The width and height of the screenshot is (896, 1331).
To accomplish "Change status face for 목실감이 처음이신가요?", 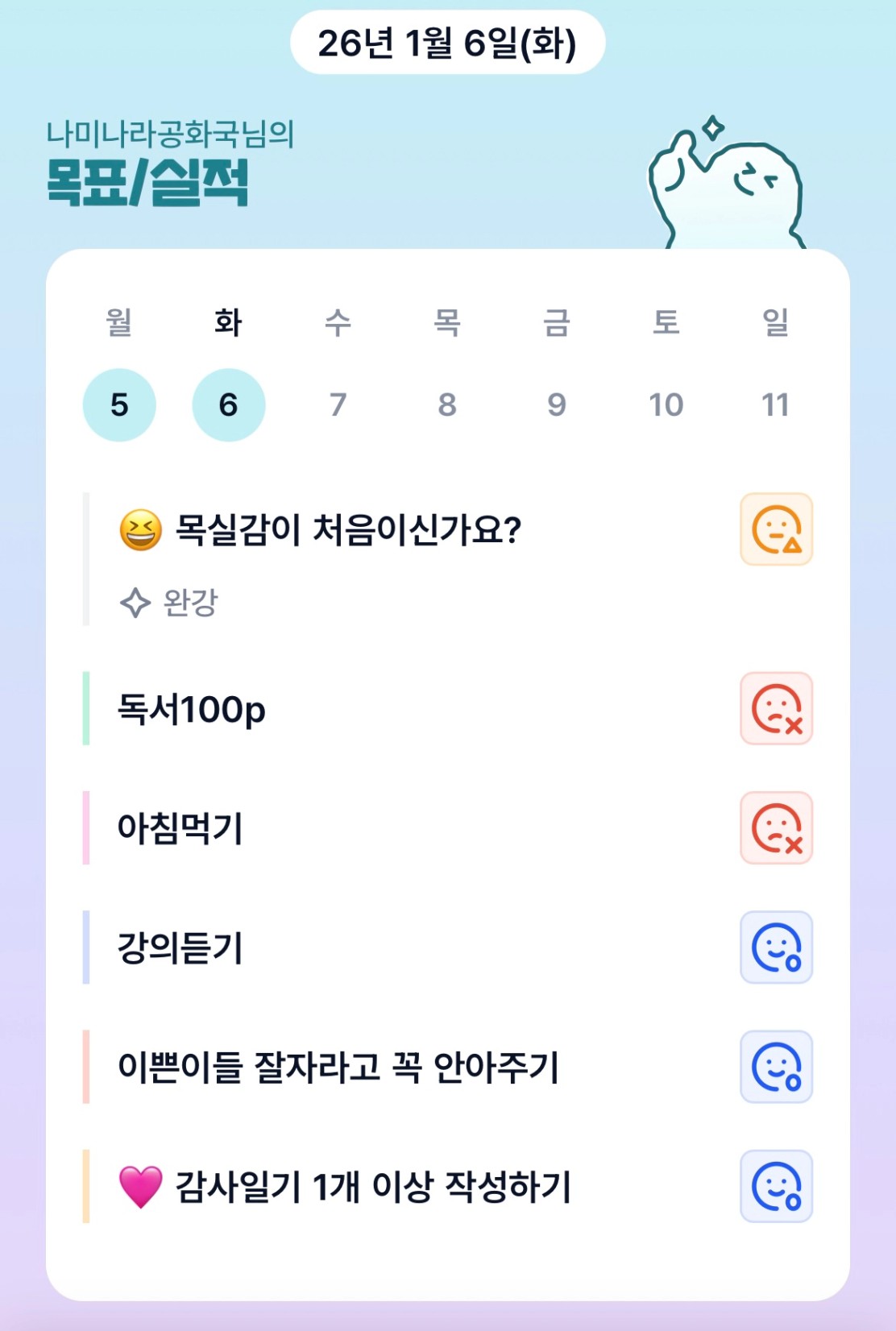I will (776, 529).
